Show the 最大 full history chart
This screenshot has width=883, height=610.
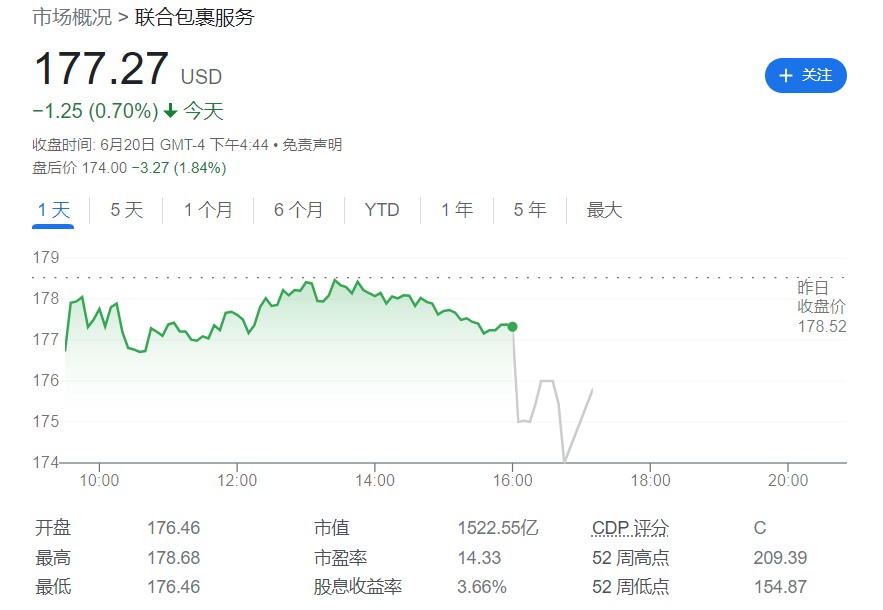tap(604, 210)
